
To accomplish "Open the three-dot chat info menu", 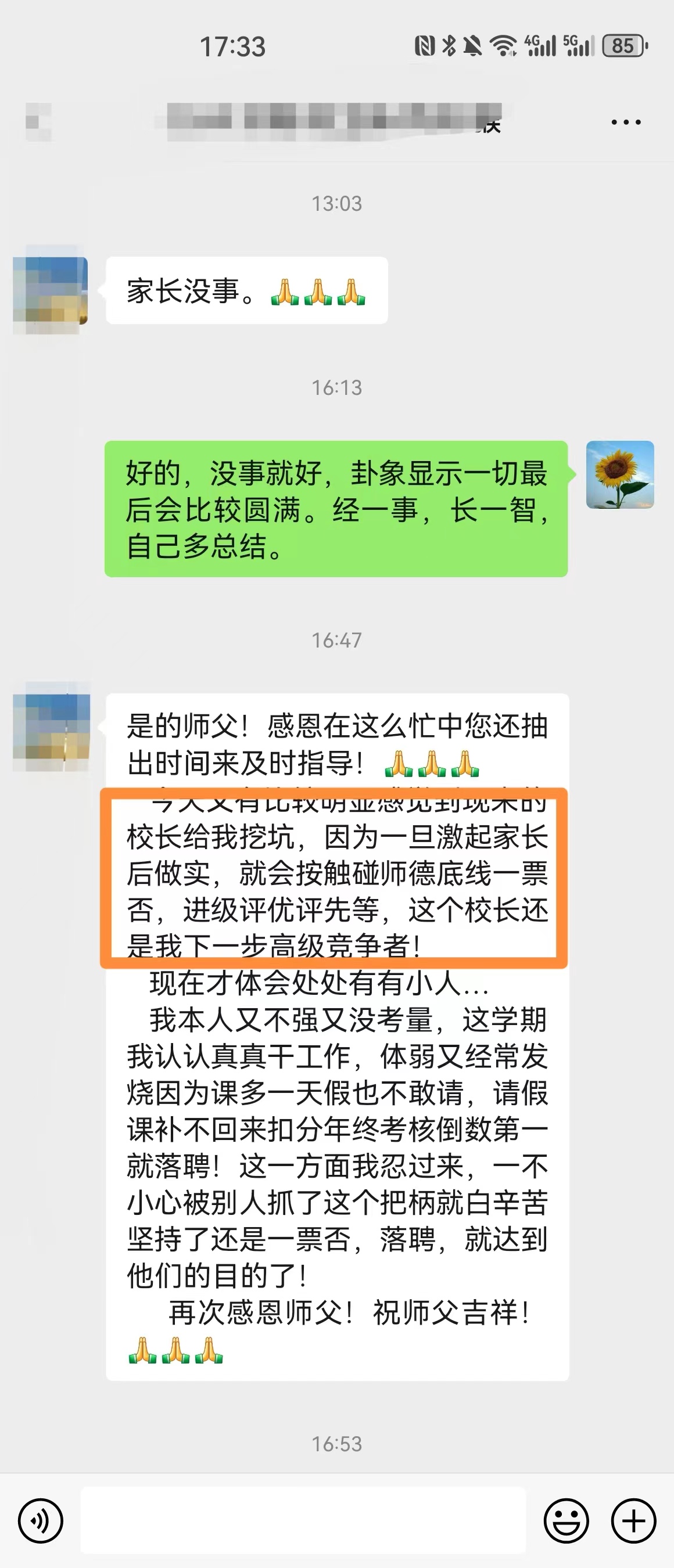I will coord(626,123).
